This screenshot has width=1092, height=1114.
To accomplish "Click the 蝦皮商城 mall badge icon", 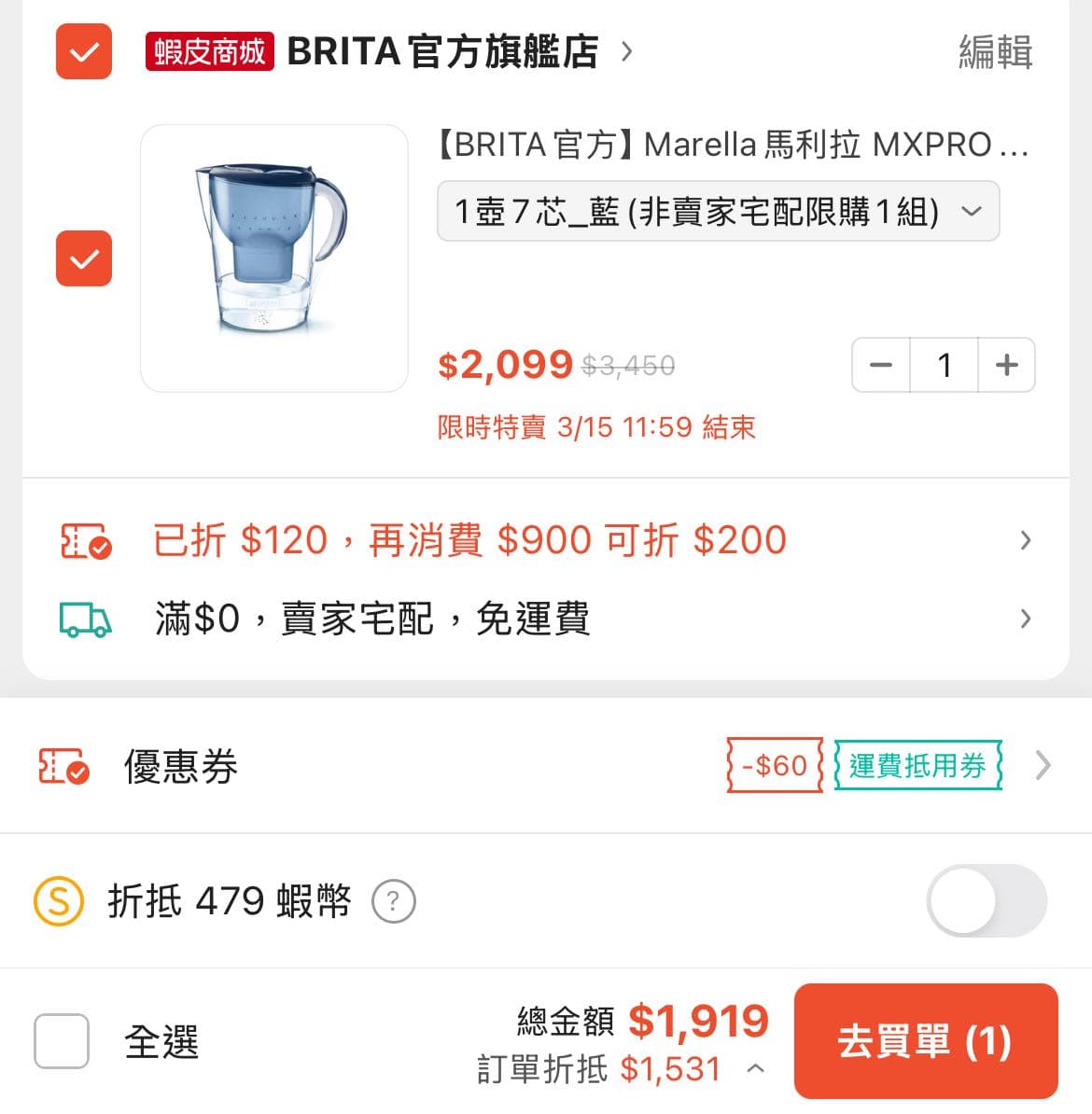I will click(x=207, y=52).
